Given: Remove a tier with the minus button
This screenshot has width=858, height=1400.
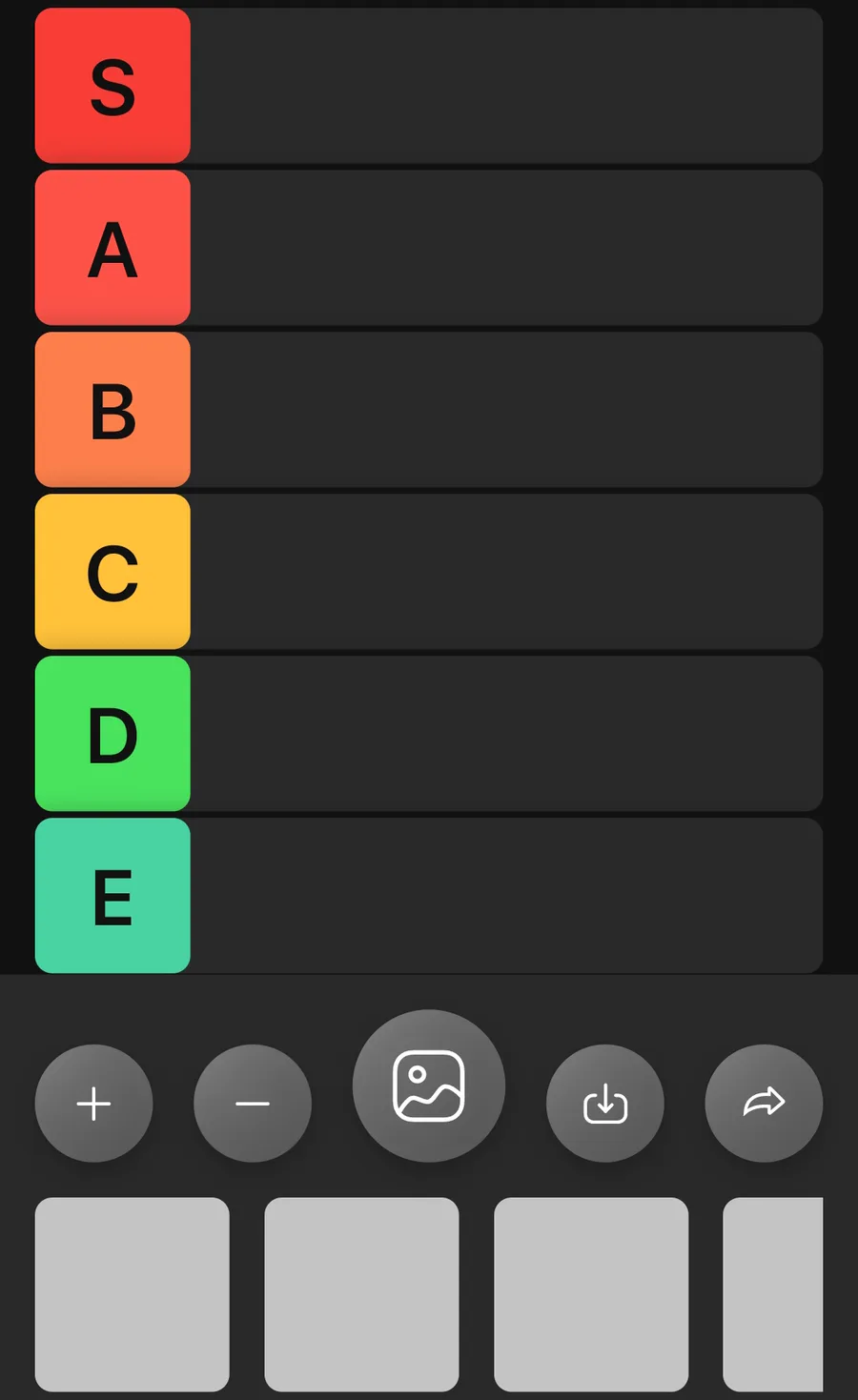Looking at the screenshot, I should [253, 1104].
